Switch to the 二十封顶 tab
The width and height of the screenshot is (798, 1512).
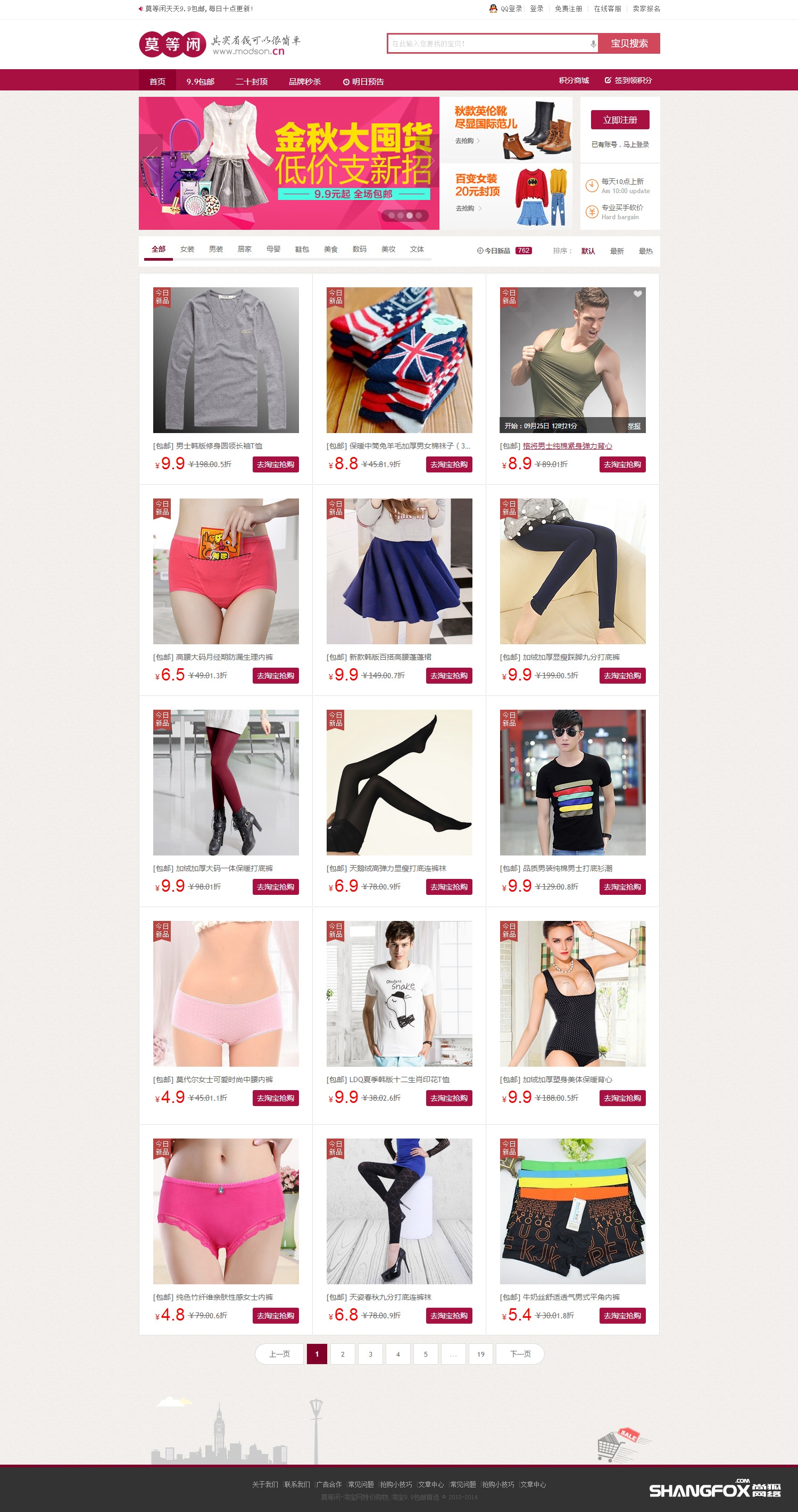[x=251, y=81]
